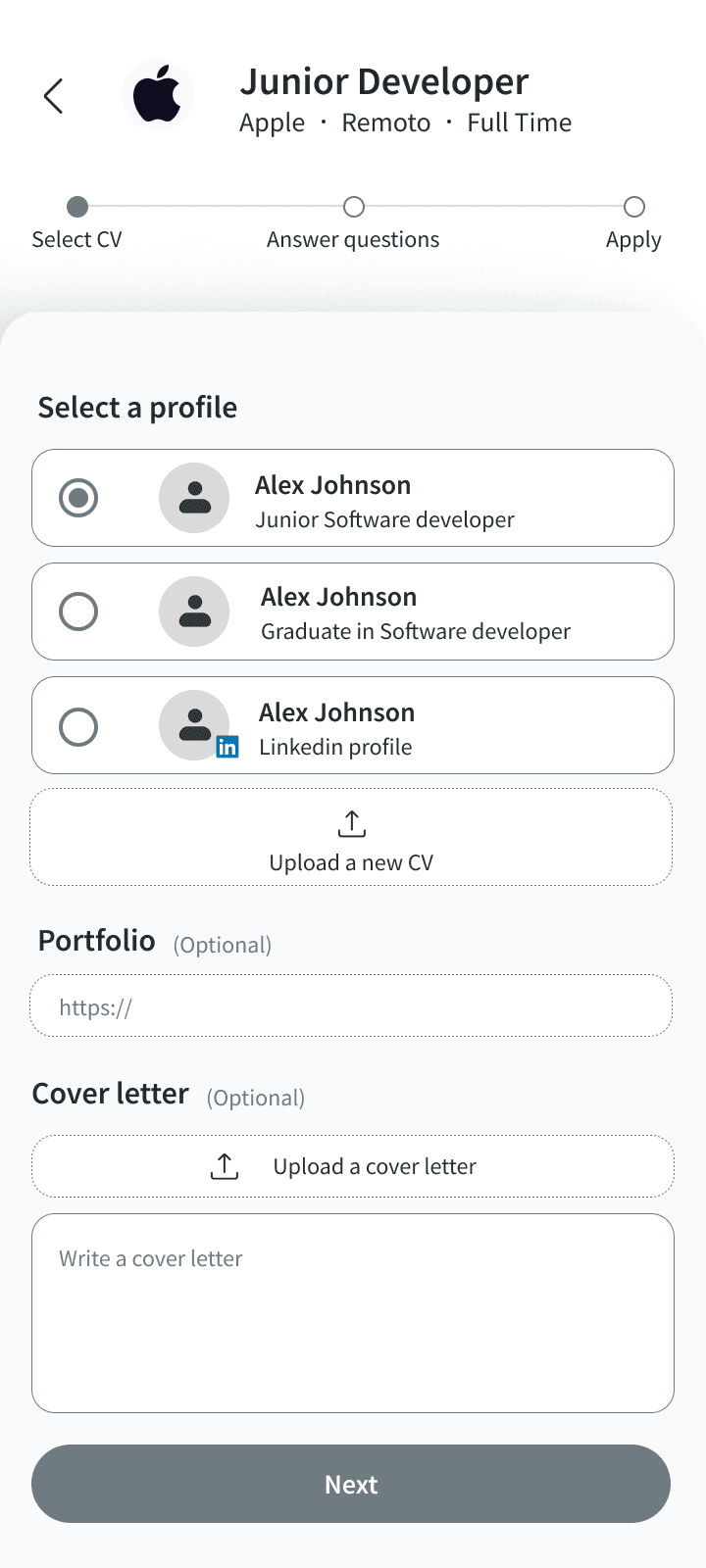Click the Apple company logo
706x1568 pixels.
click(x=158, y=94)
